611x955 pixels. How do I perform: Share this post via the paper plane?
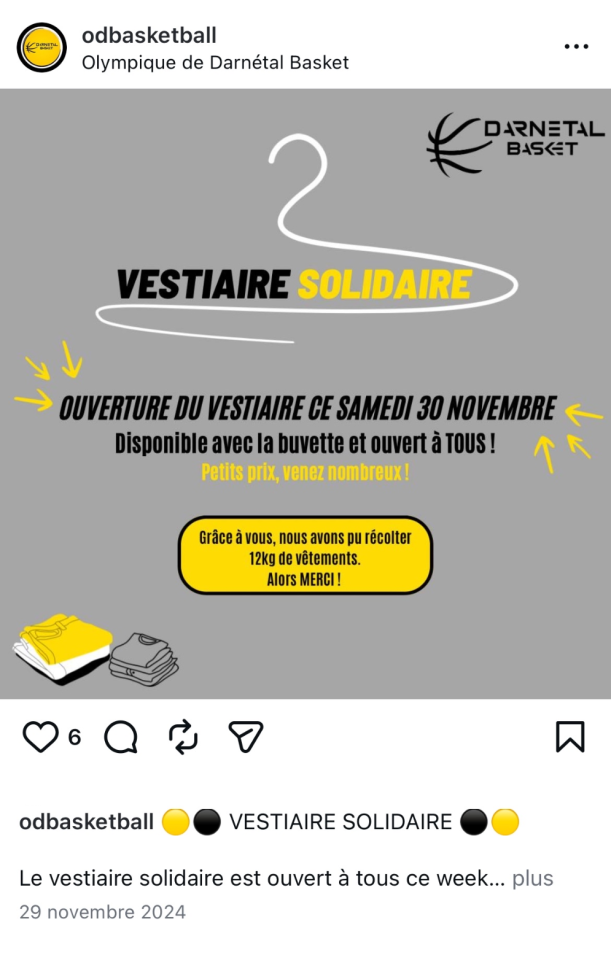pos(245,736)
